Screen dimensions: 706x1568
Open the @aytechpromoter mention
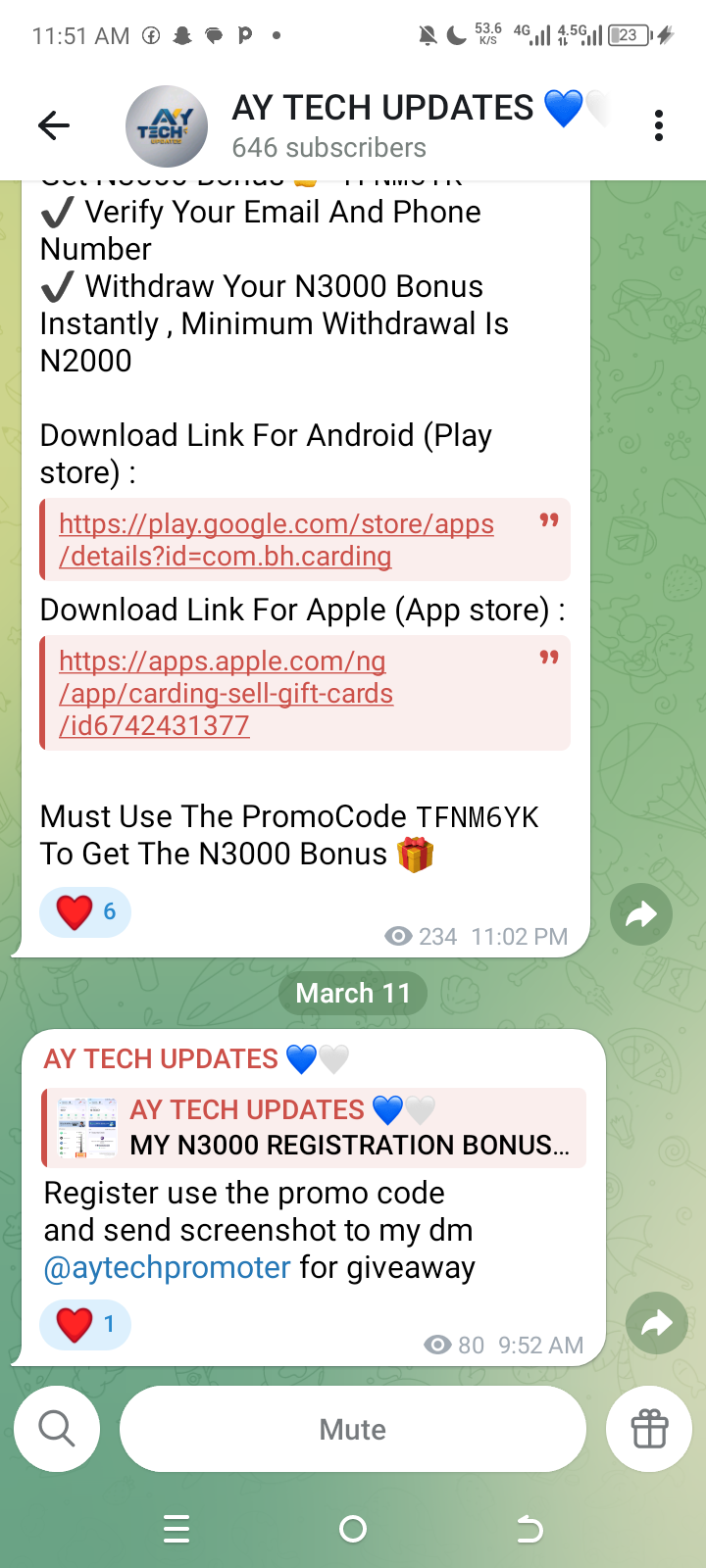click(167, 1267)
